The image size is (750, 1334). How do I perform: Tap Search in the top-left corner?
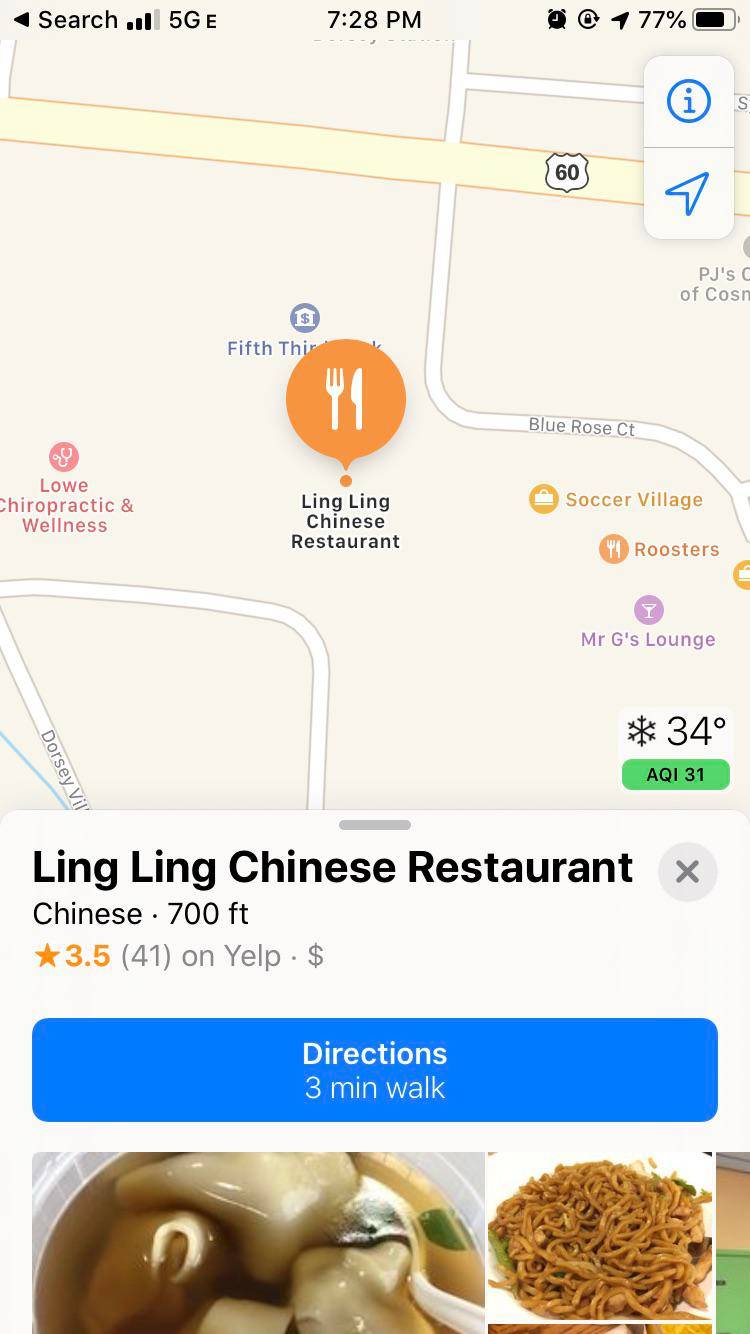click(x=60, y=19)
